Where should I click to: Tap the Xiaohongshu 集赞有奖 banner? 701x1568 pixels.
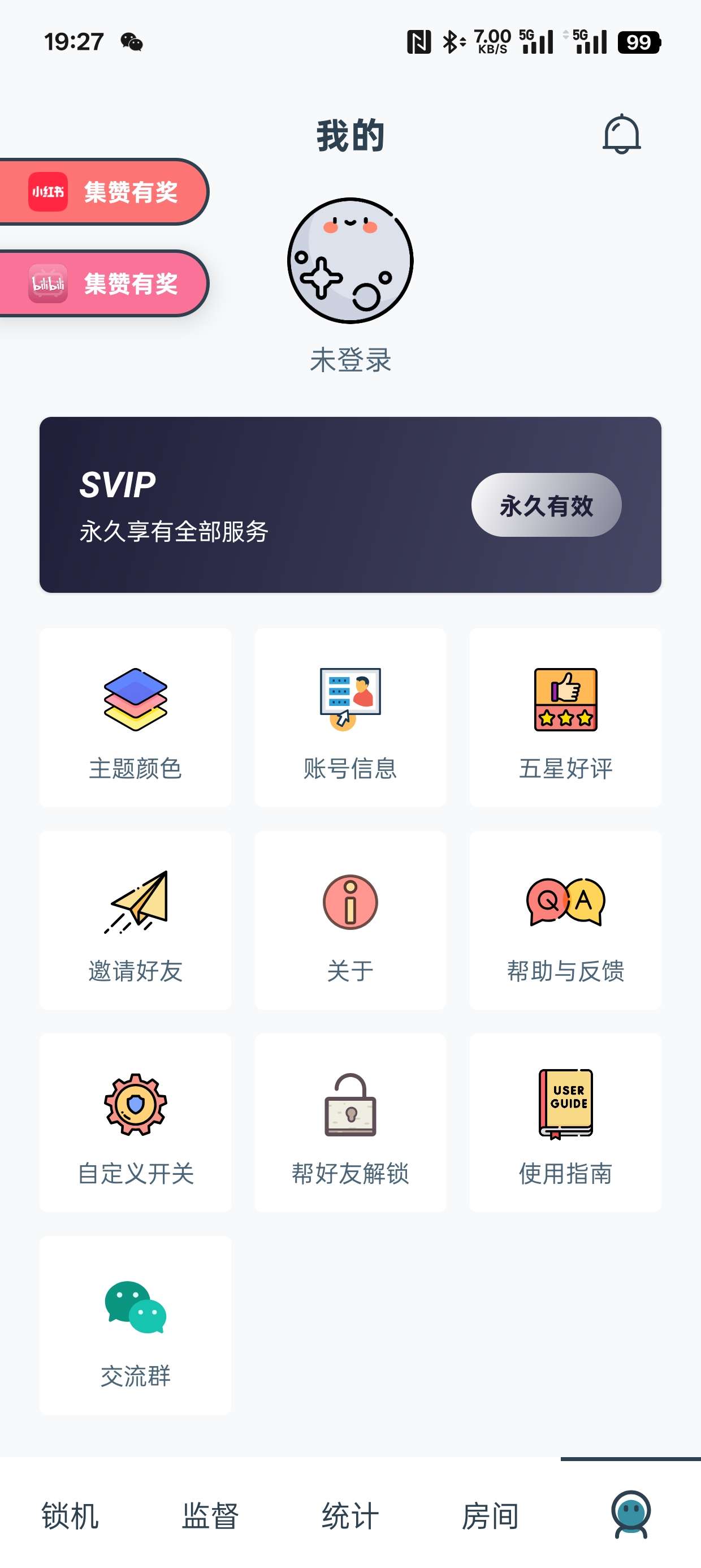point(103,192)
